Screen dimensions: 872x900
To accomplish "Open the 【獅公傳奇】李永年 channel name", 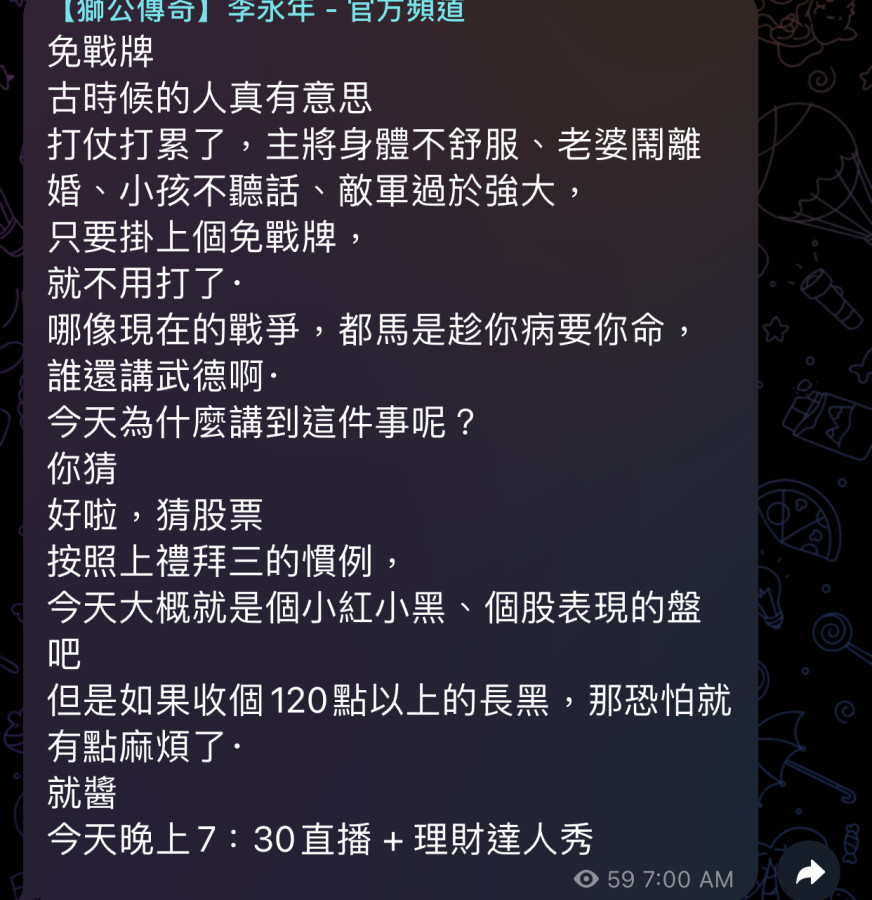I will coord(256,12).
